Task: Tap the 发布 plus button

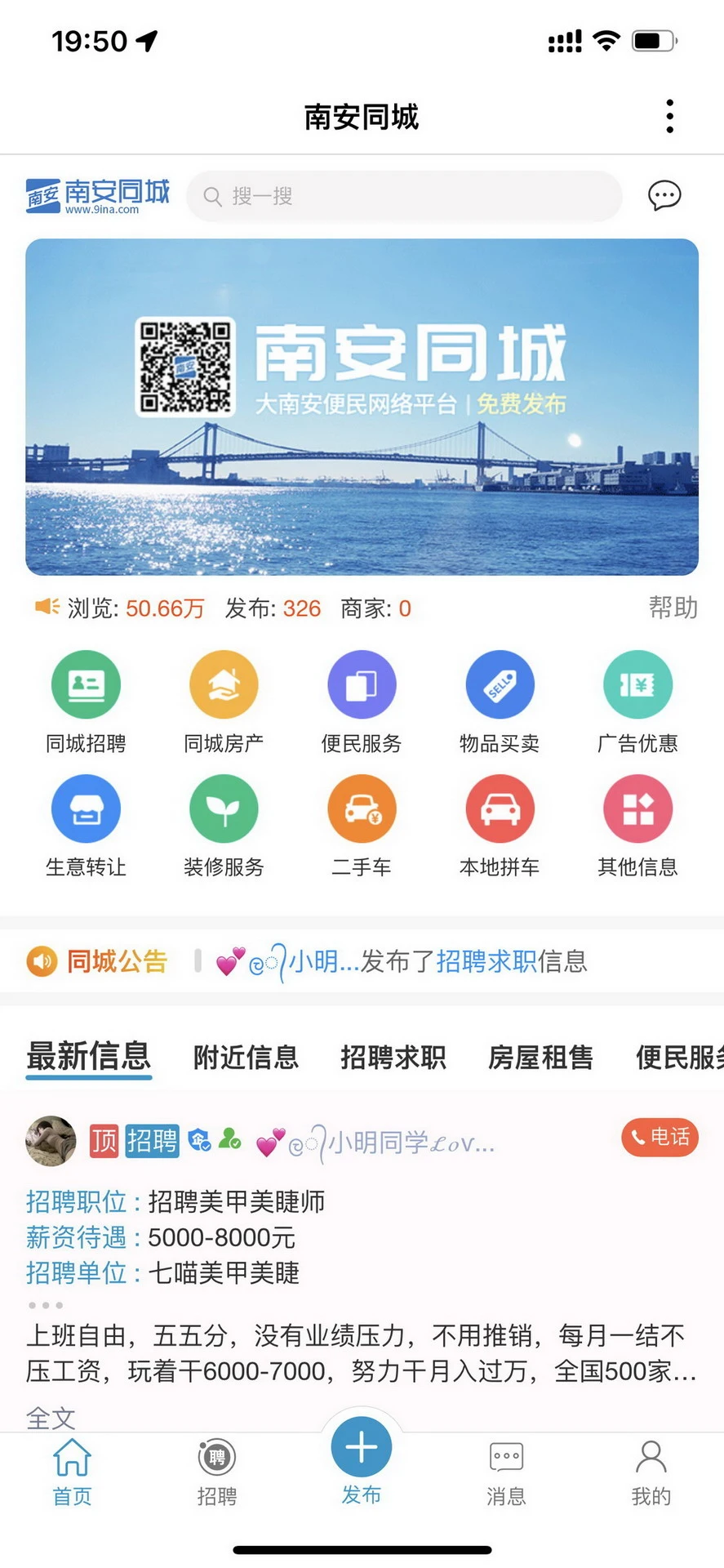Action: point(362,1448)
